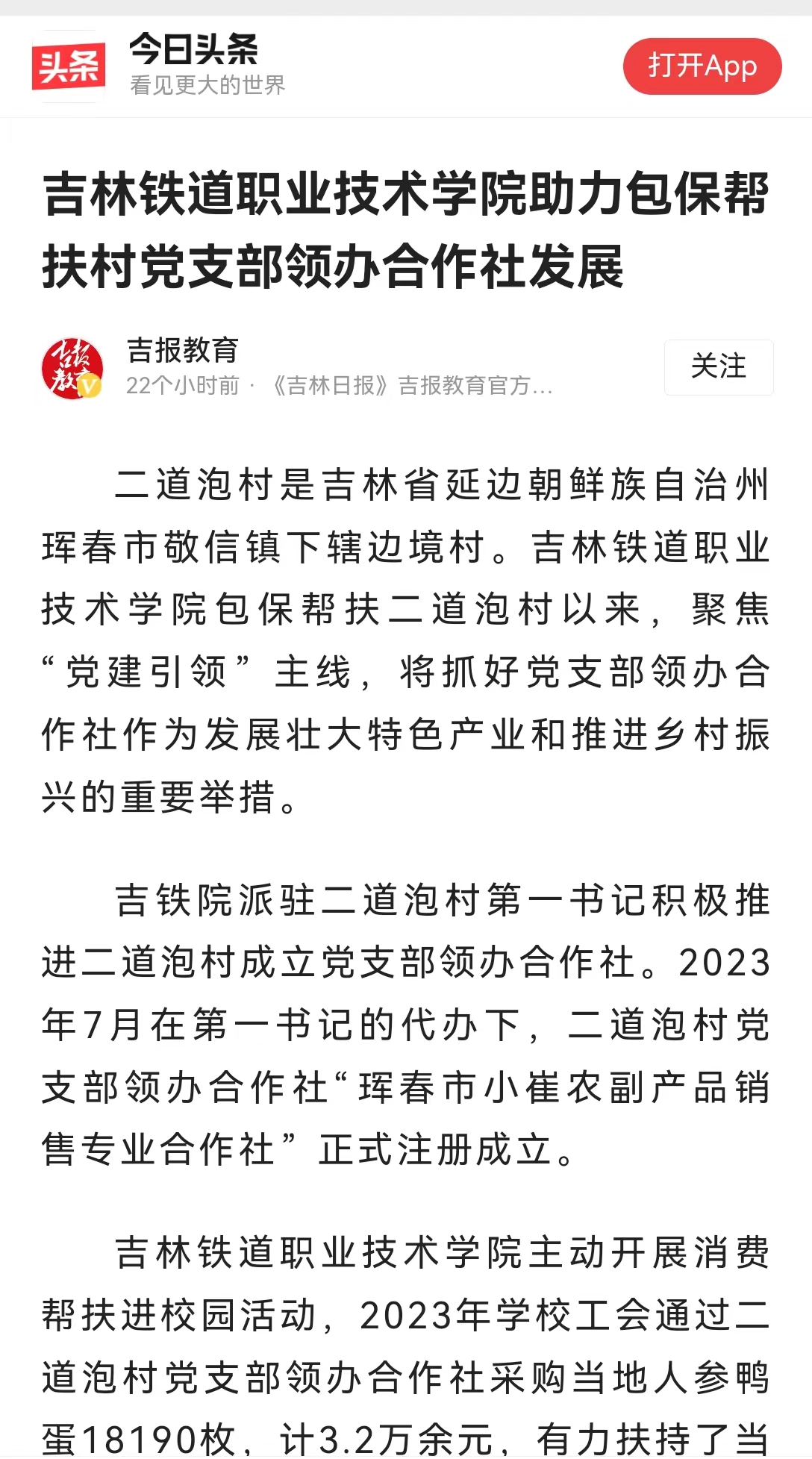Follow 吉报教育 with the 关注 button
Screen dimensions: 812x1459
click(718, 366)
